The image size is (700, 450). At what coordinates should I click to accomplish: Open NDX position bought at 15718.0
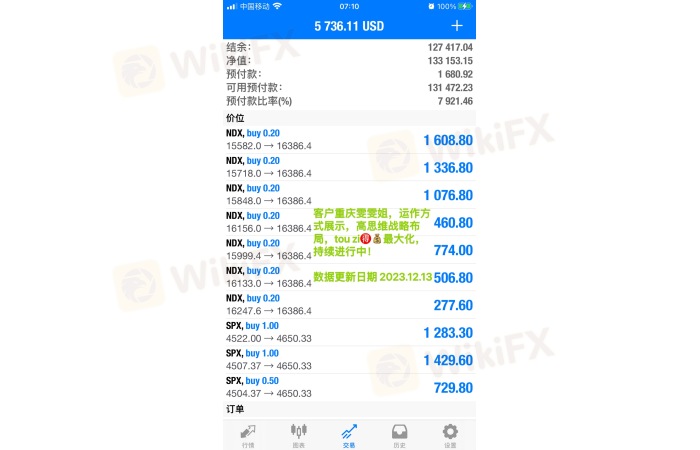[349, 167]
